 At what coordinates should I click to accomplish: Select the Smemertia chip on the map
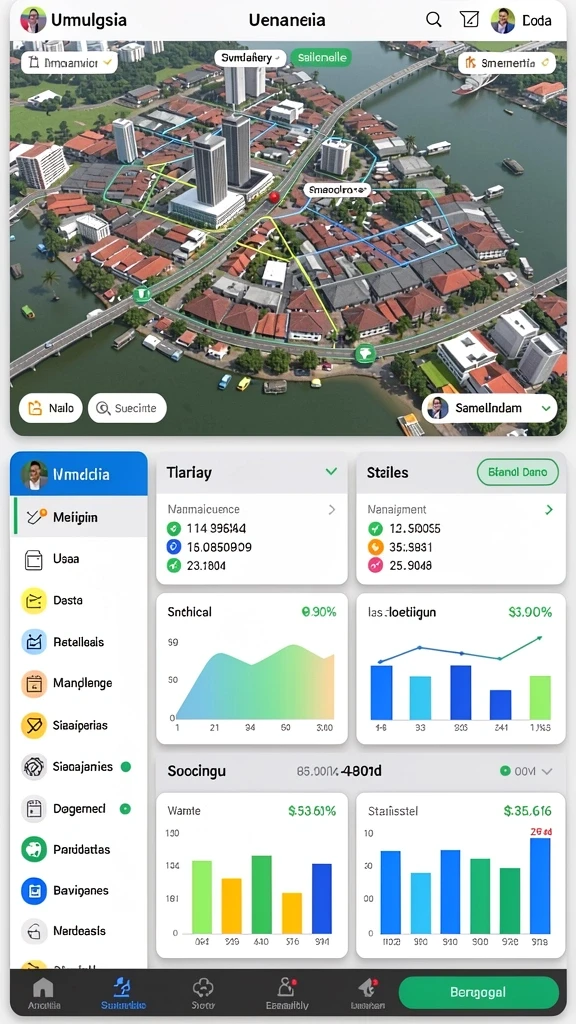point(507,63)
